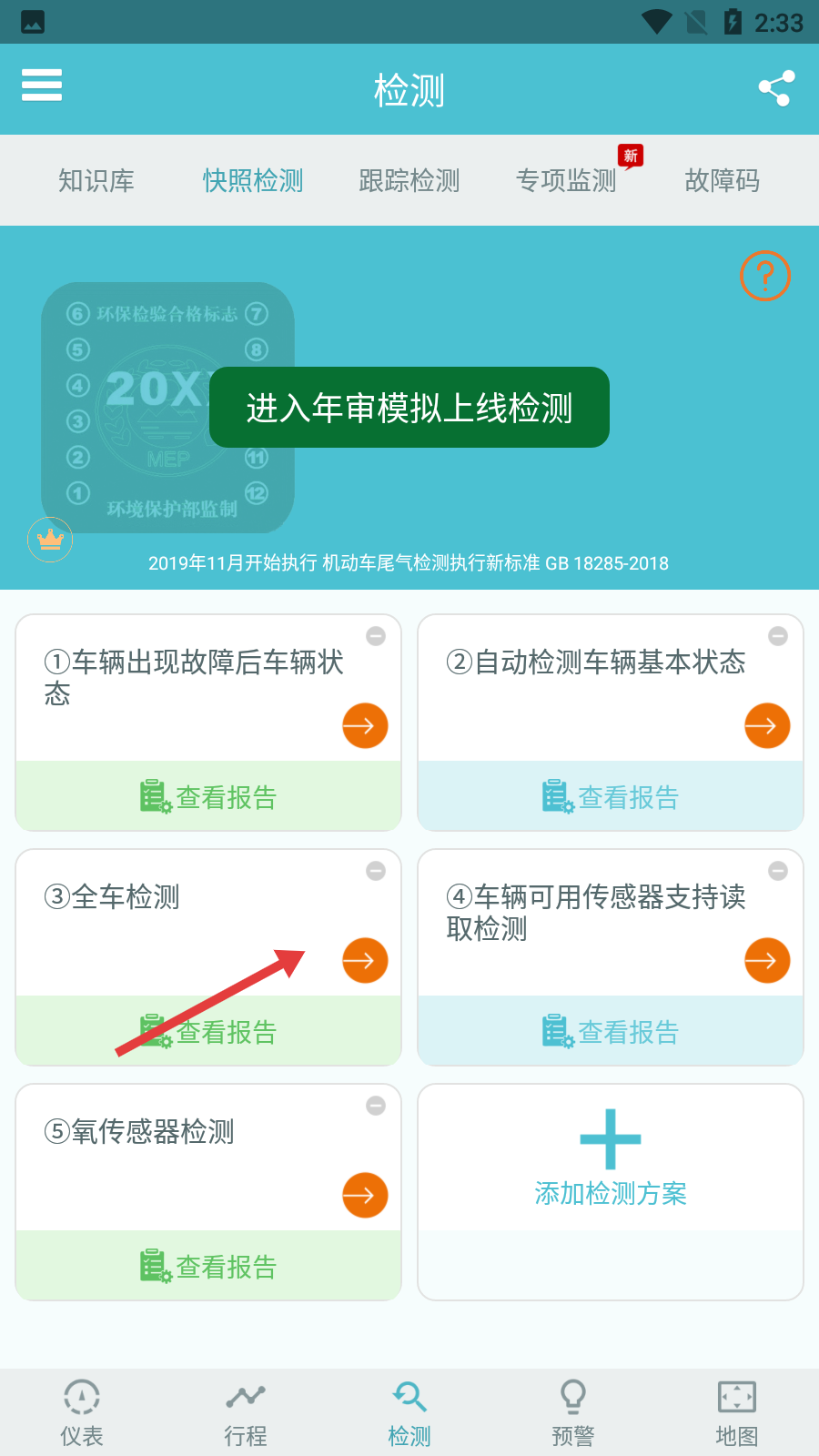819x1456 pixels.
Task: Open the orange help question mark
Action: [x=765, y=276]
